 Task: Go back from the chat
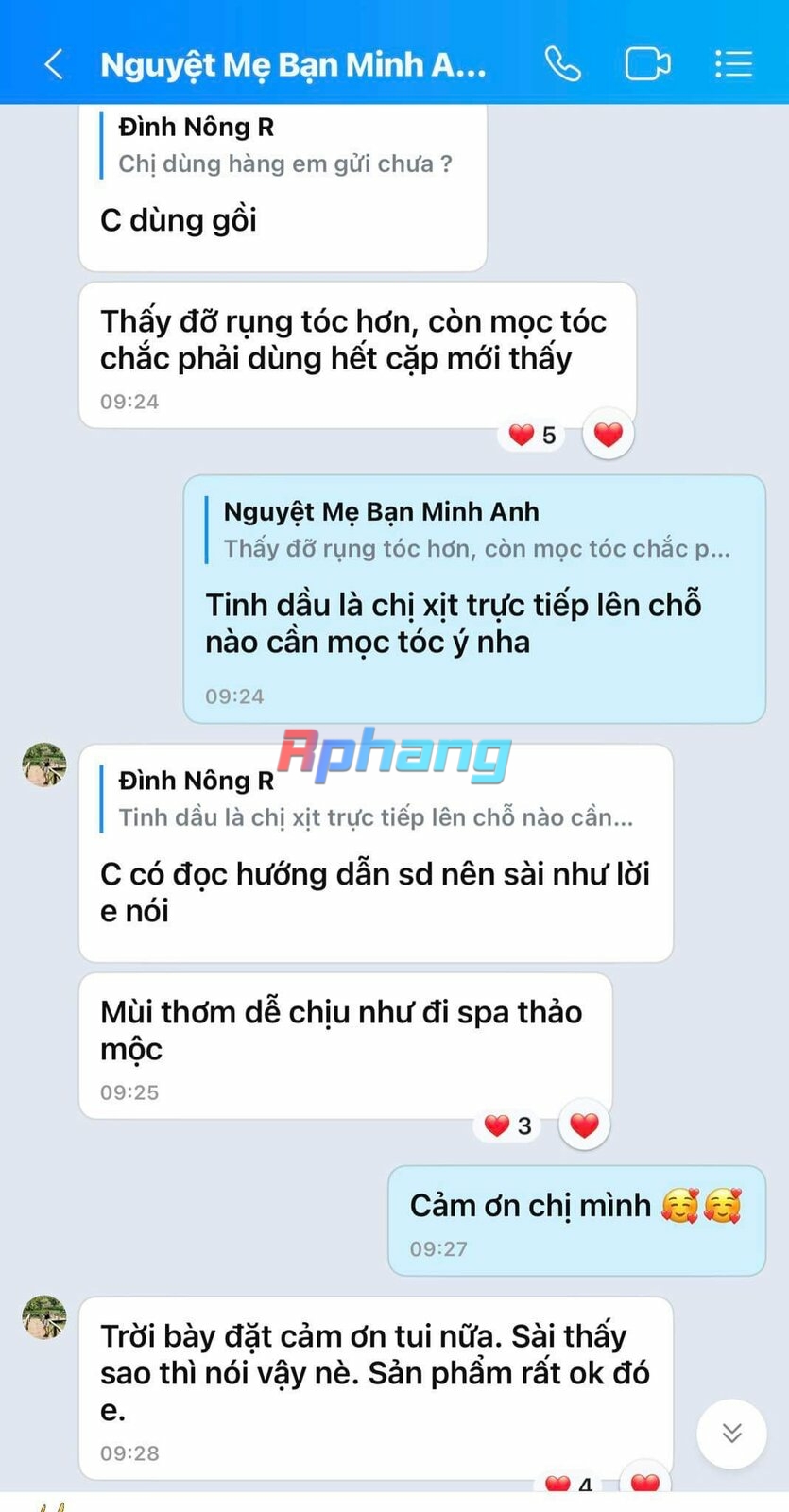pyautogui.click(x=54, y=64)
